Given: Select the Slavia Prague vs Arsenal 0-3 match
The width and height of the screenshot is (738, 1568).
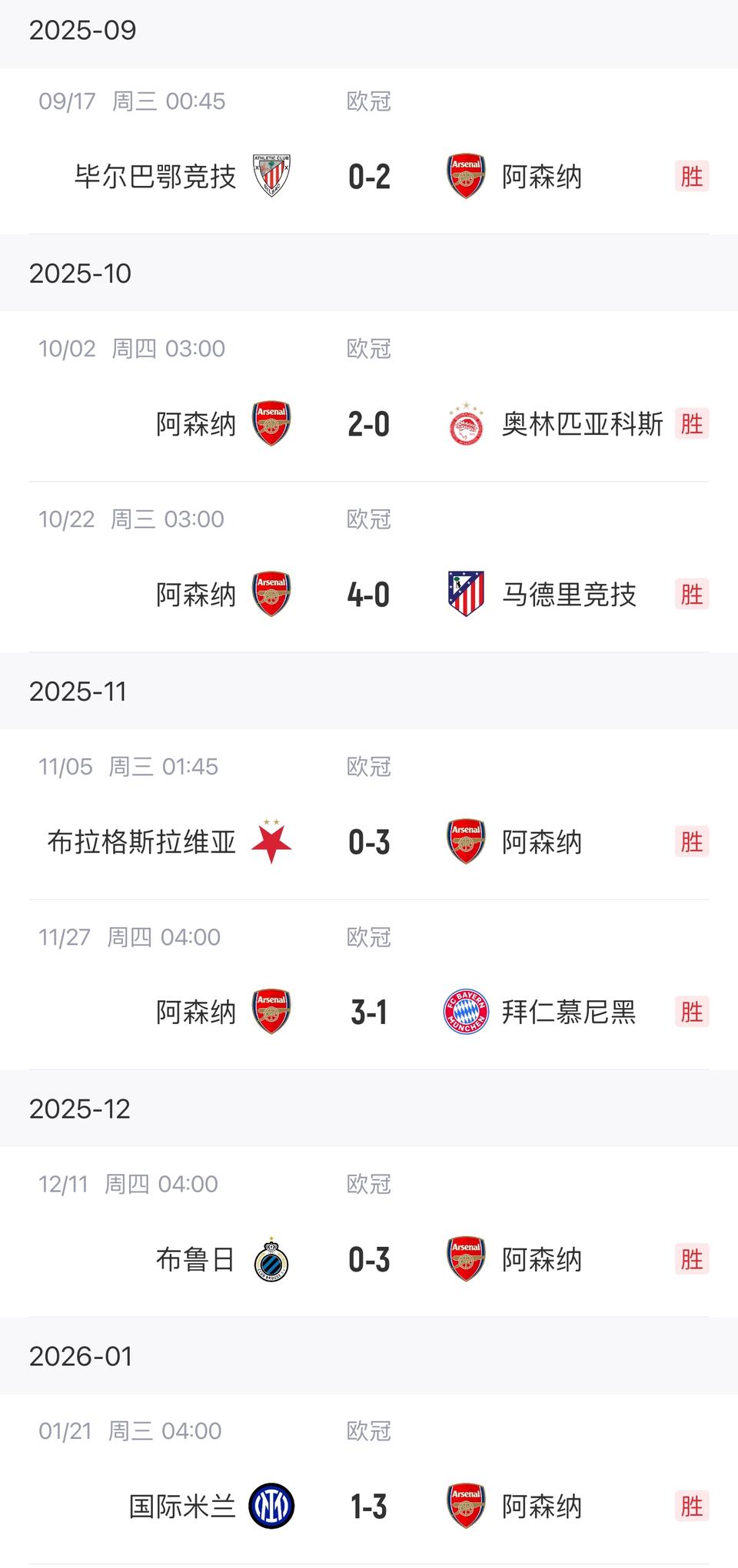Looking at the screenshot, I should tap(369, 842).
